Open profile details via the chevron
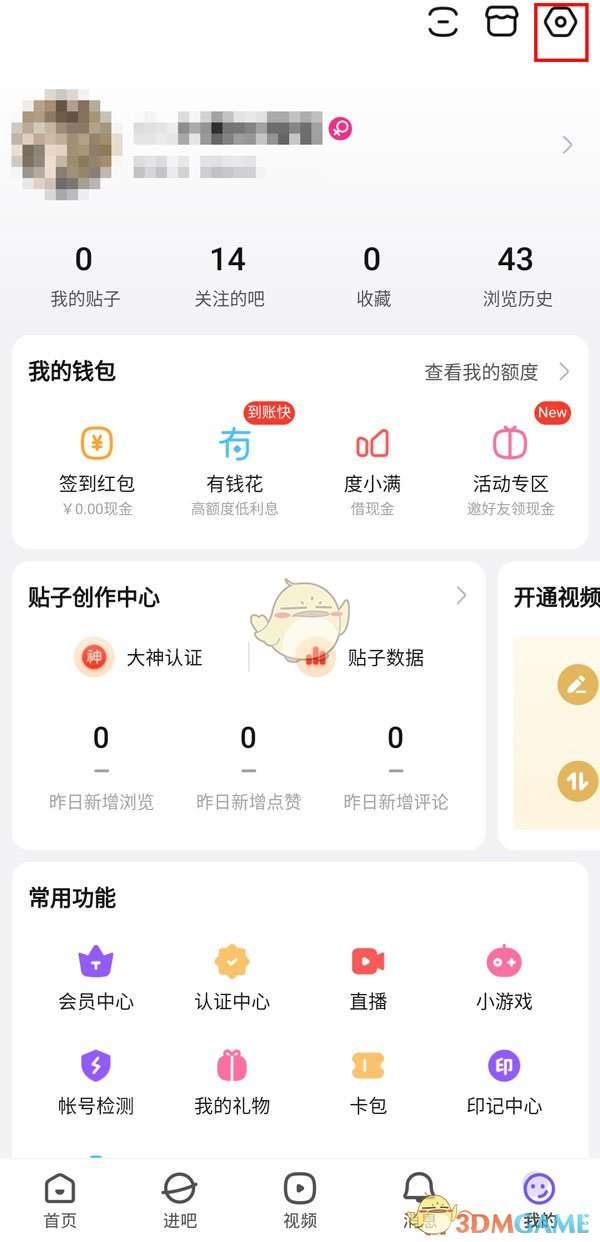 coord(567,145)
